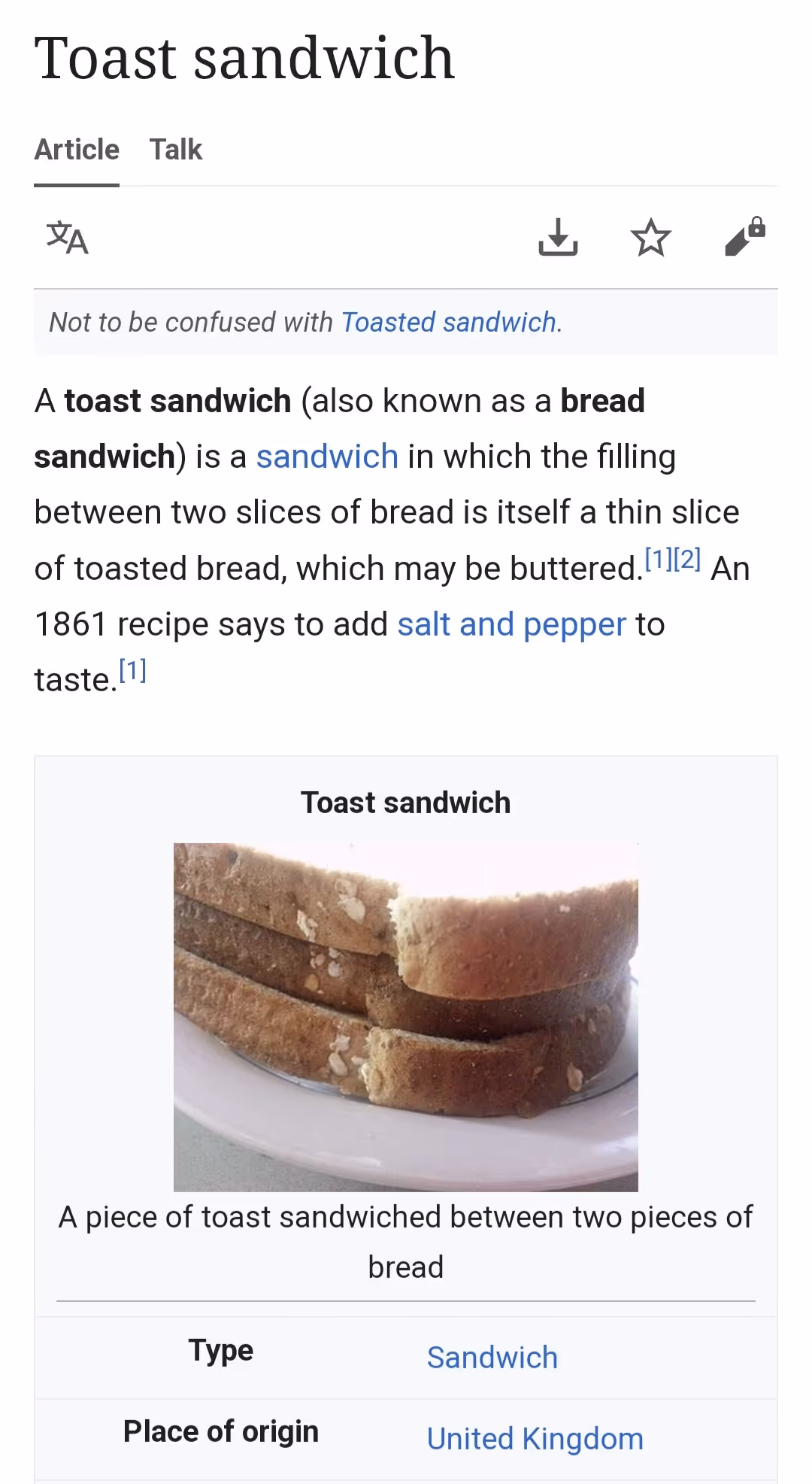Jump to citation [2] after buttered
Image resolution: width=812 pixels, height=1484 pixels.
687,559
